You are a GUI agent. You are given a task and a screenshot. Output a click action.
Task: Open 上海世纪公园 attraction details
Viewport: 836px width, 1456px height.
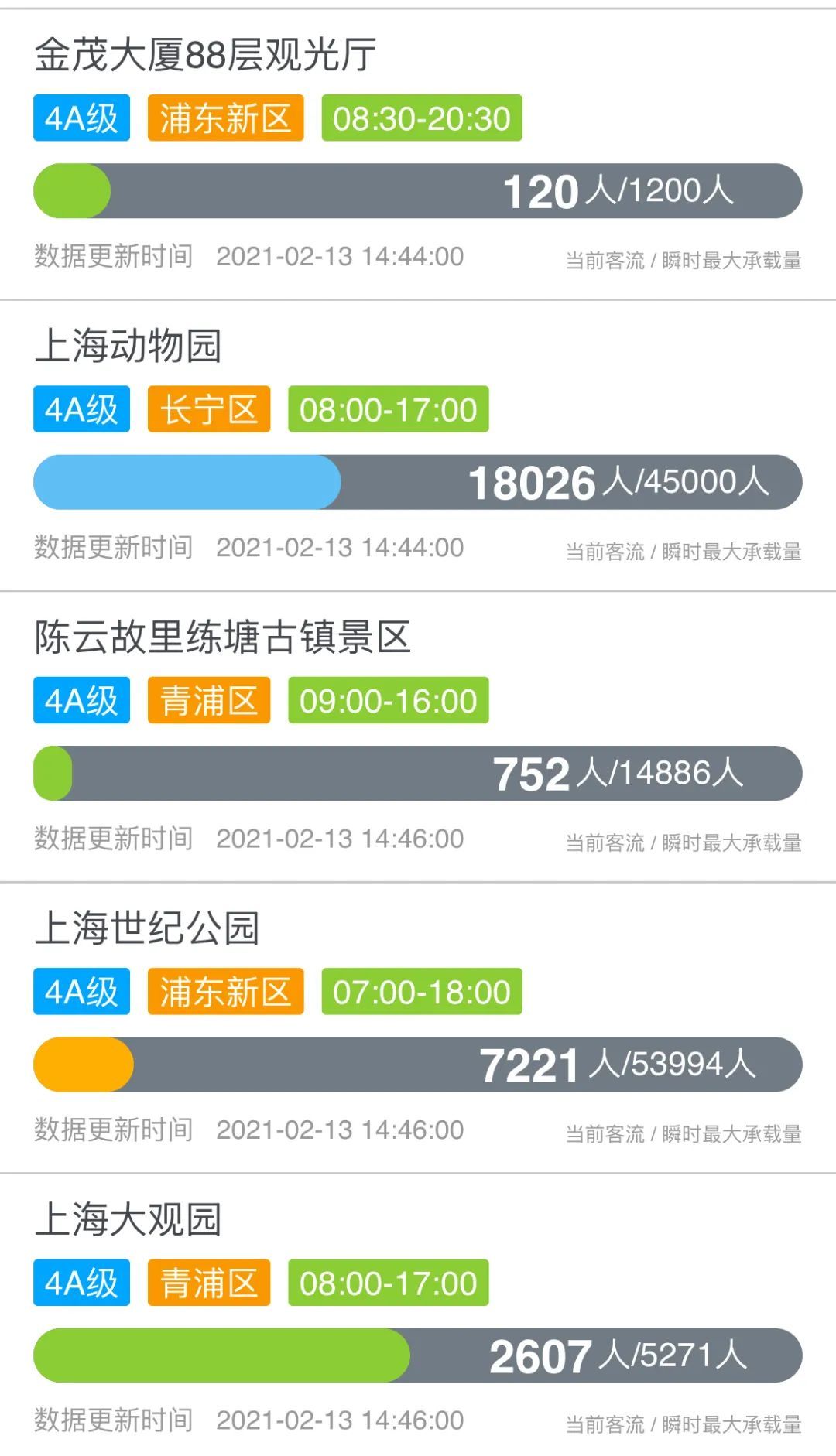pos(147,928)
